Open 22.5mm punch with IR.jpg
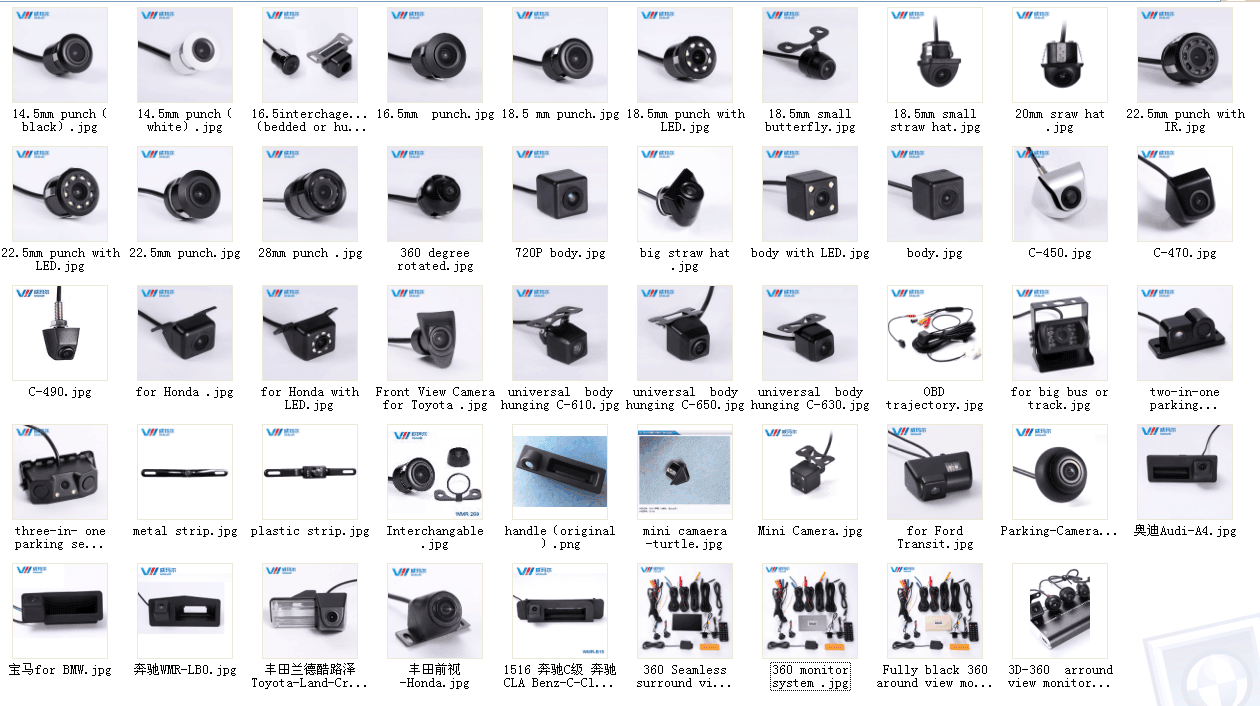The height and width of the screenshot is (706, 1260). click(1185, 55)
